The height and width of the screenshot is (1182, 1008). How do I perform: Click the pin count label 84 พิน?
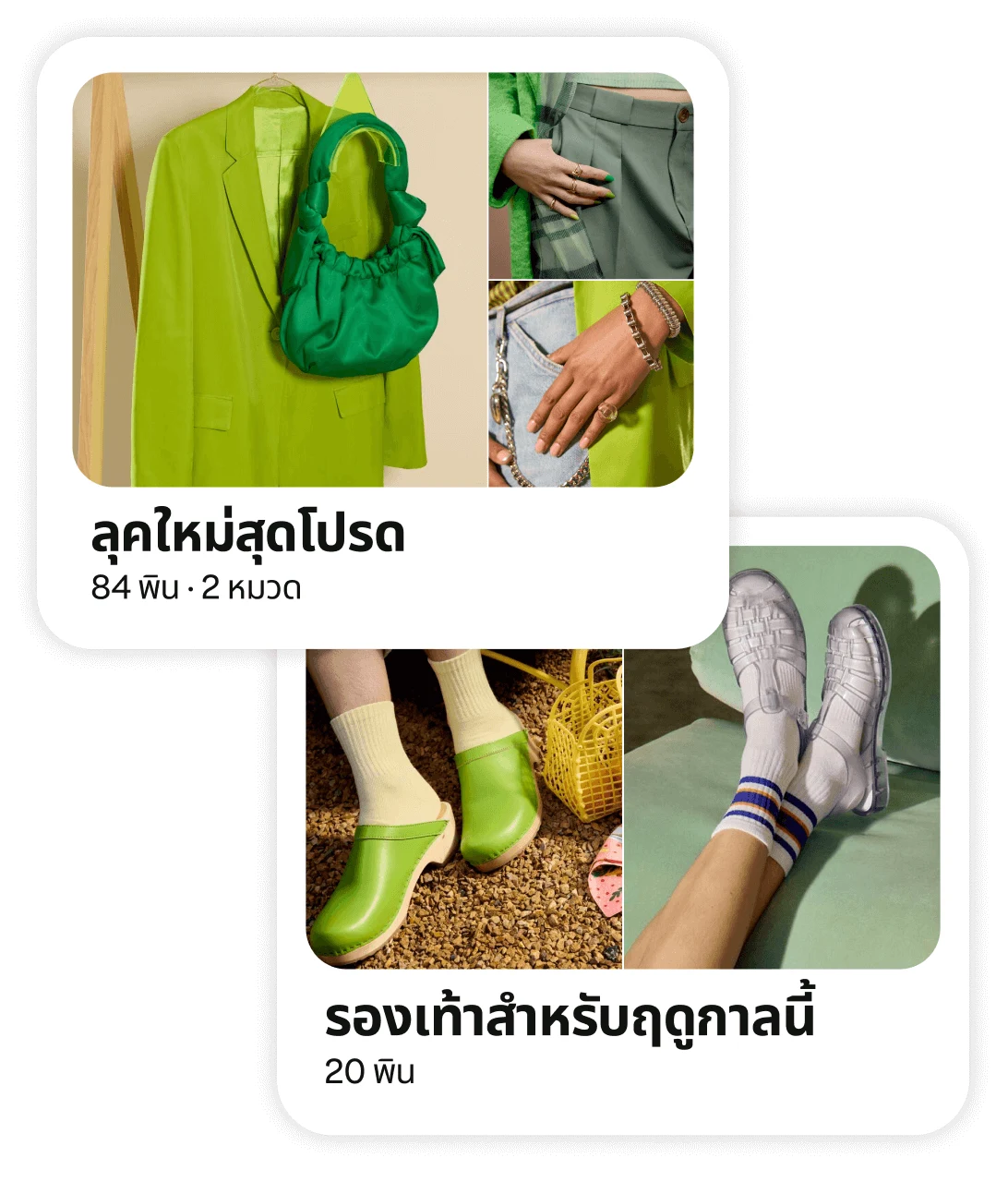click(129, 585)
